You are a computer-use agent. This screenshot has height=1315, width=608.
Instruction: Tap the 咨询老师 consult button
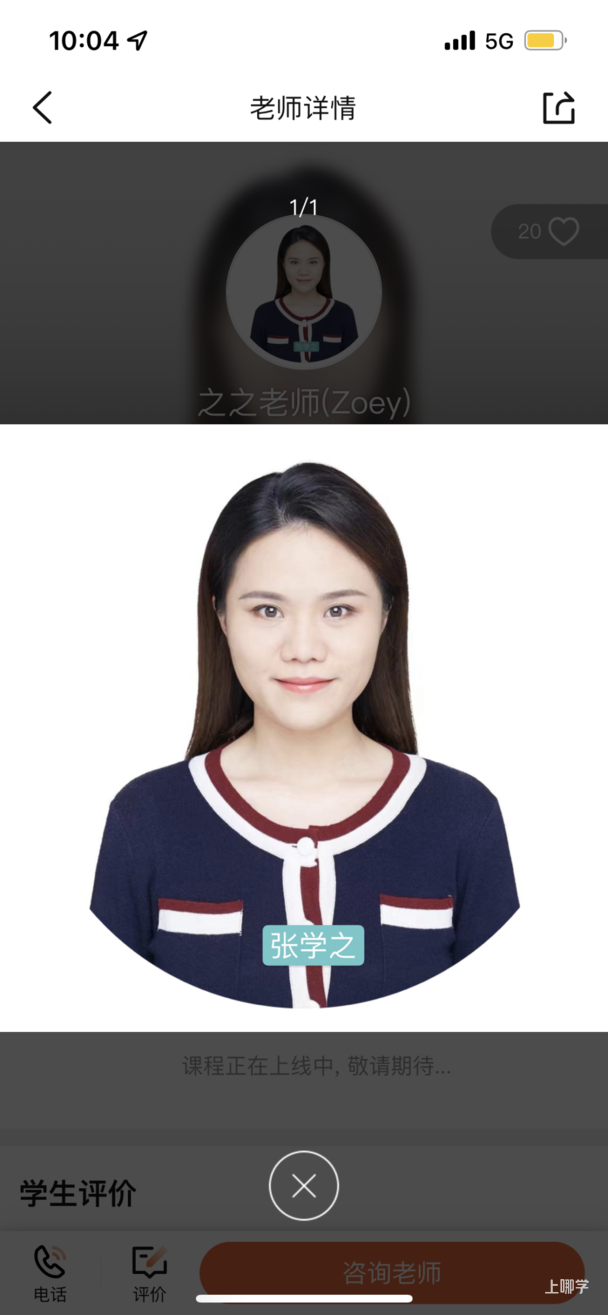tap(392, 1272)
